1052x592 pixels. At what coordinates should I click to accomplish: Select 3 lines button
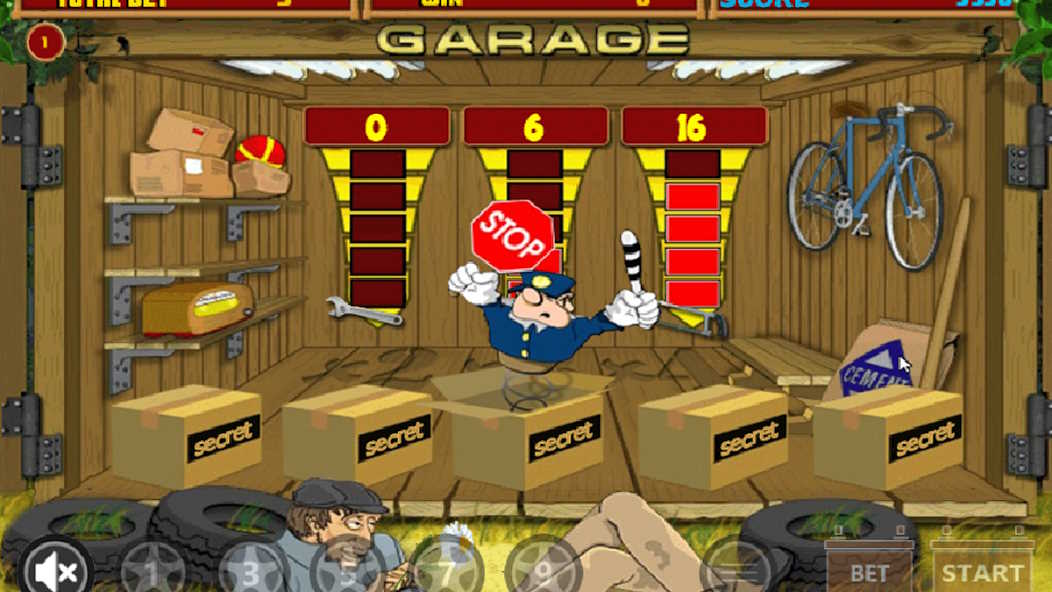[x=250, y=573]
